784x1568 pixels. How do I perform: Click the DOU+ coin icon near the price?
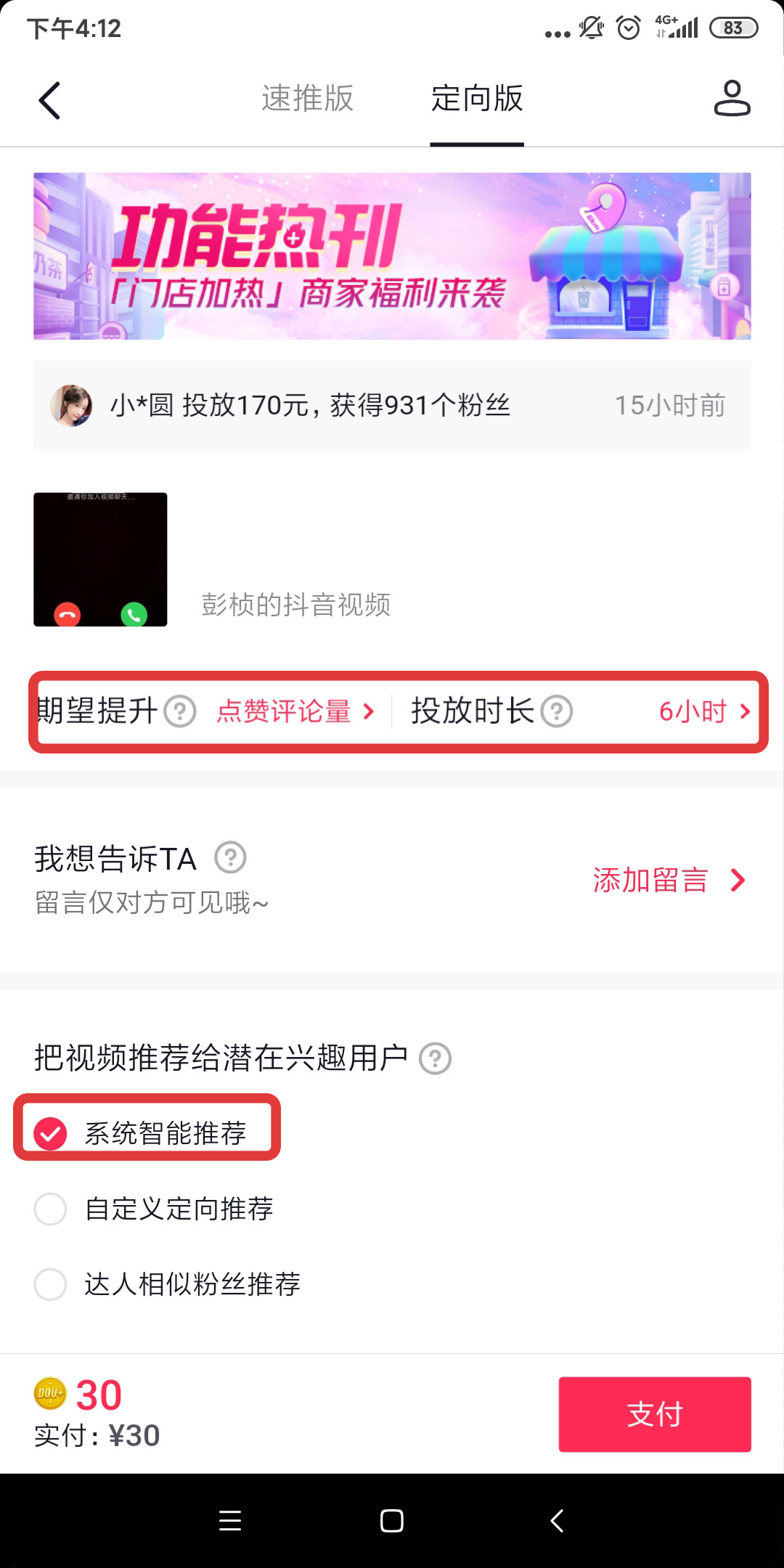(x=49, y=1393)
